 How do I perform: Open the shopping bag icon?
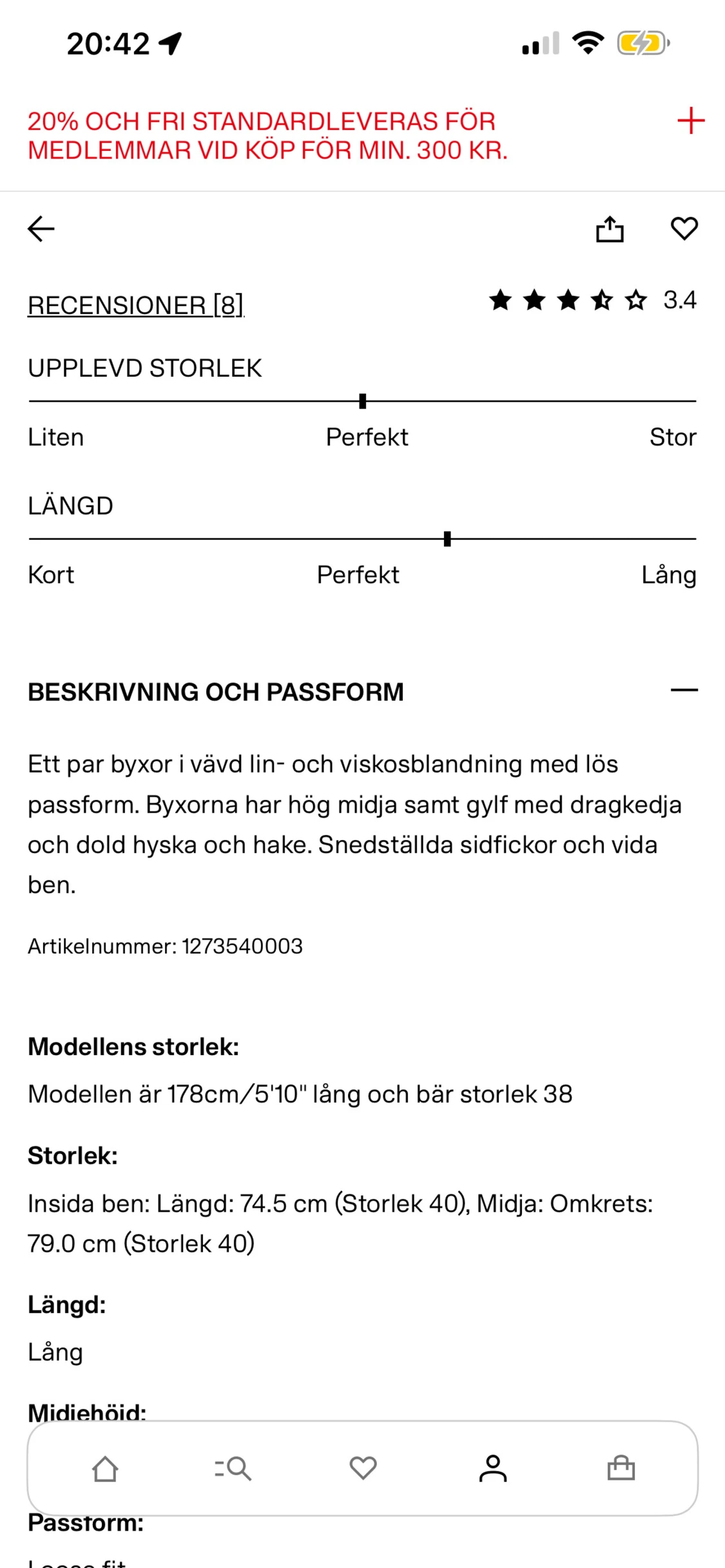tap(621, 1469)
